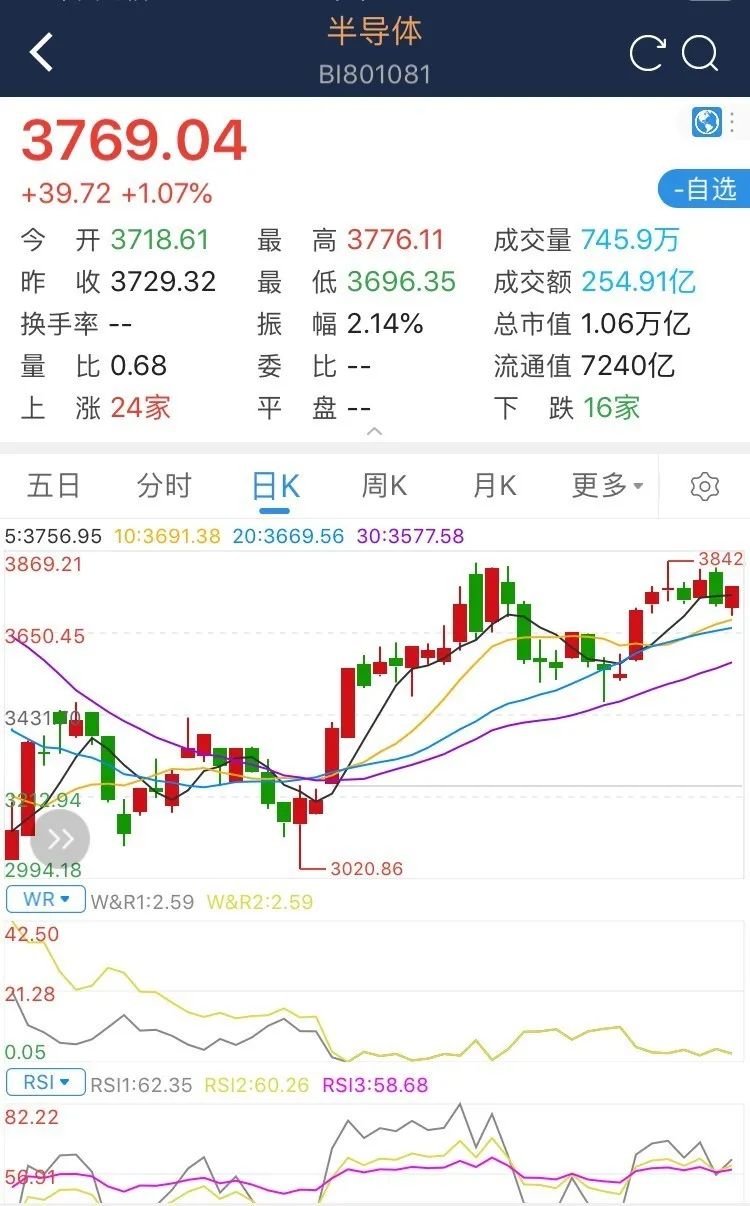This screenshot has height=1206, width=750.
Task: Open chart settings gear
Action: coord(705,487)
